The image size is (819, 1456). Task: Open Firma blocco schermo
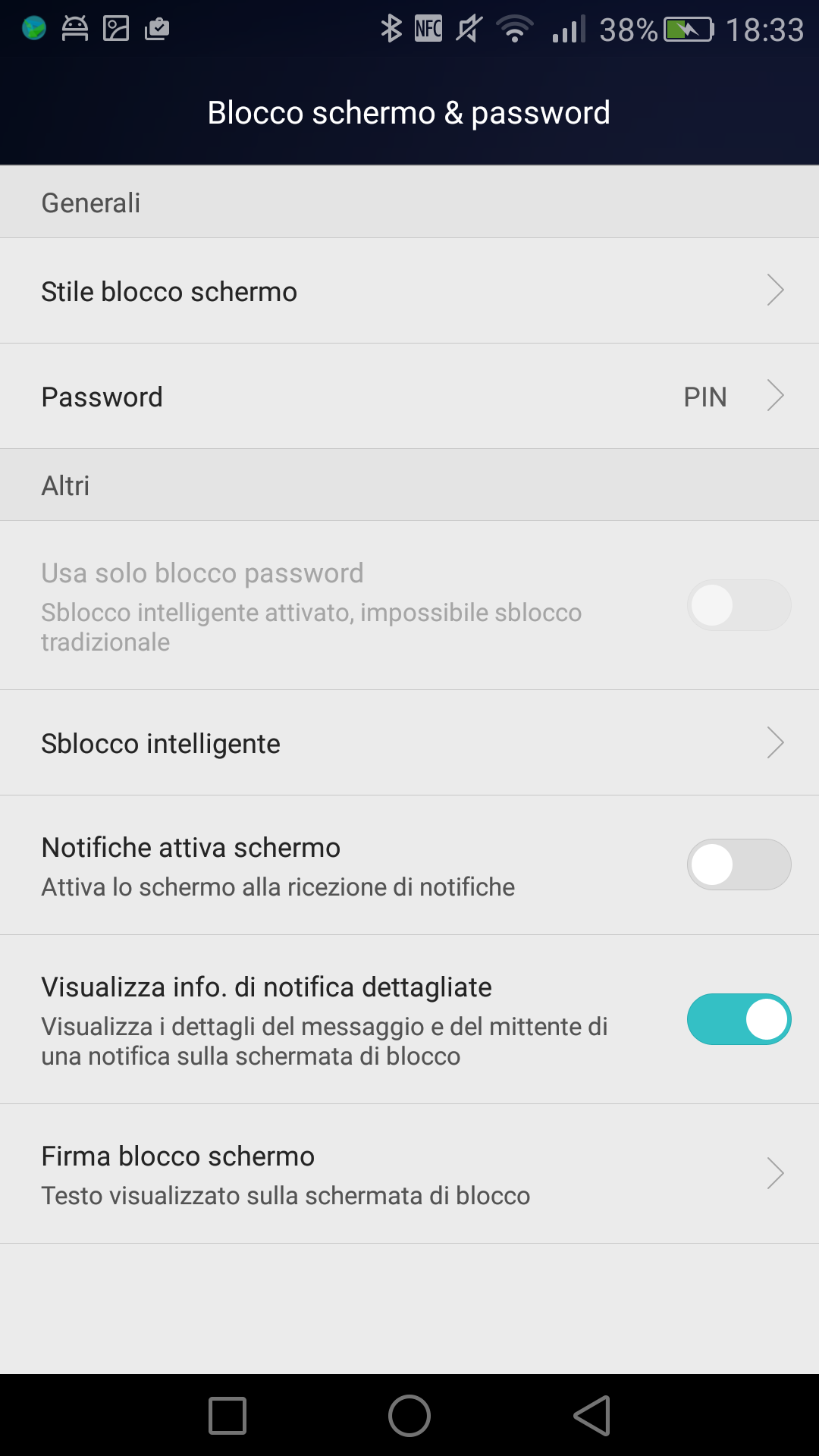pyautogui.click(x=409, y=1174)
